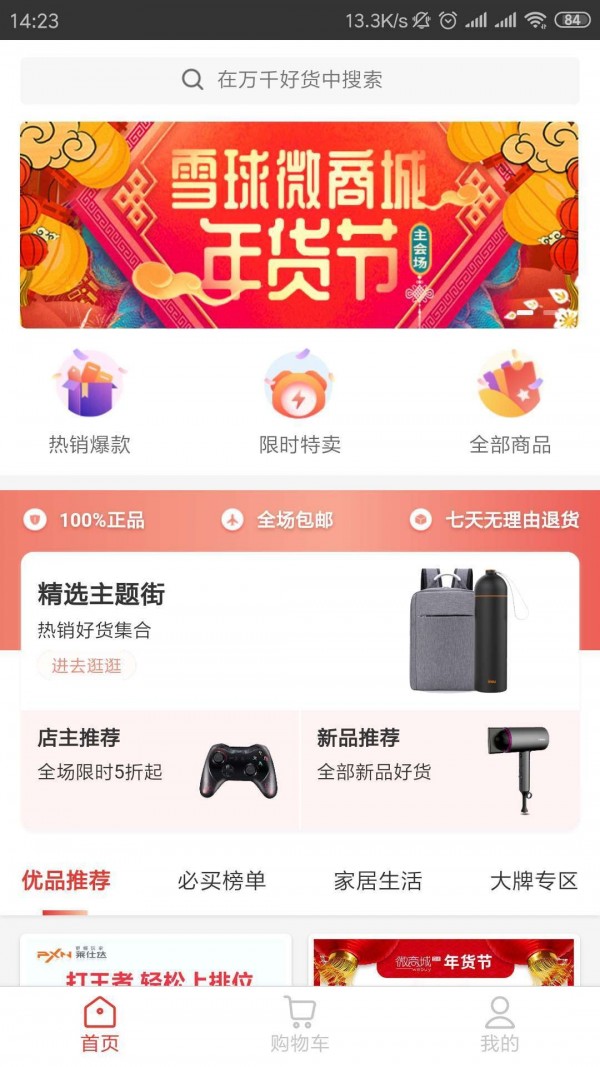Select the 优品推荐 tab
This screenshot has width=600, height=1067.
[66, 881]
